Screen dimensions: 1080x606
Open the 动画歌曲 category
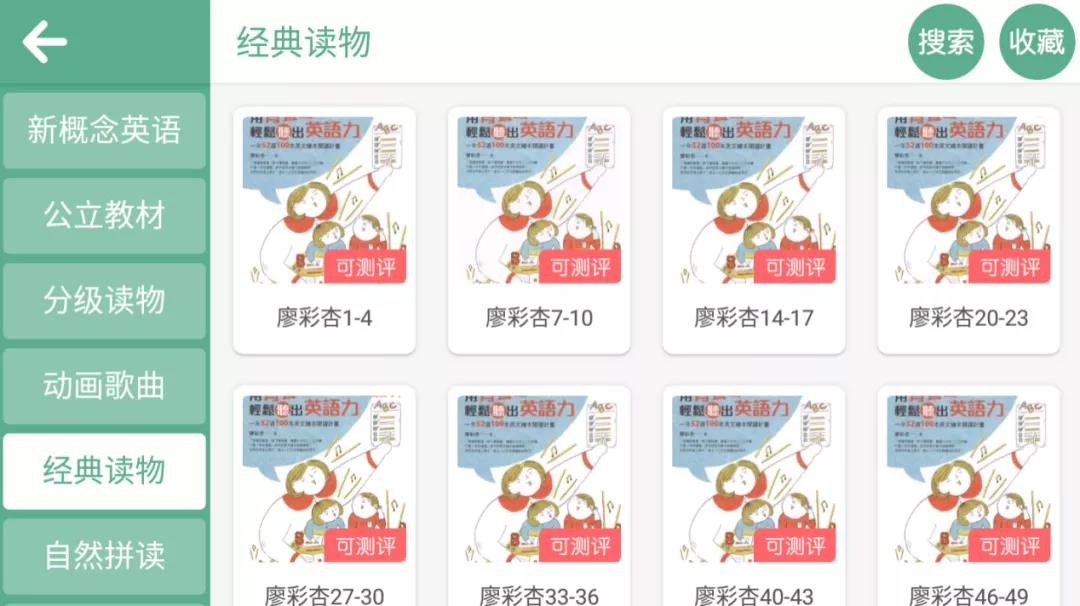[x=104, y=386]
